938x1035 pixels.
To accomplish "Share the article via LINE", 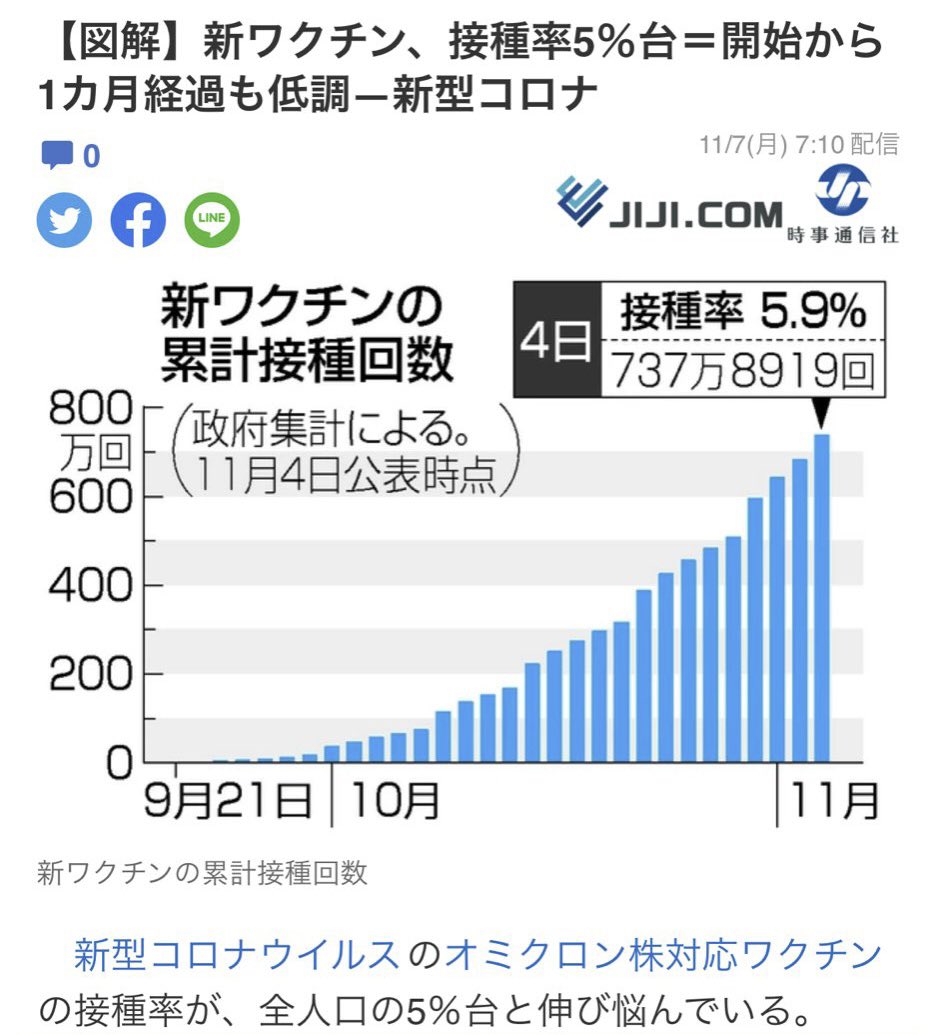I will click(212, 219).
